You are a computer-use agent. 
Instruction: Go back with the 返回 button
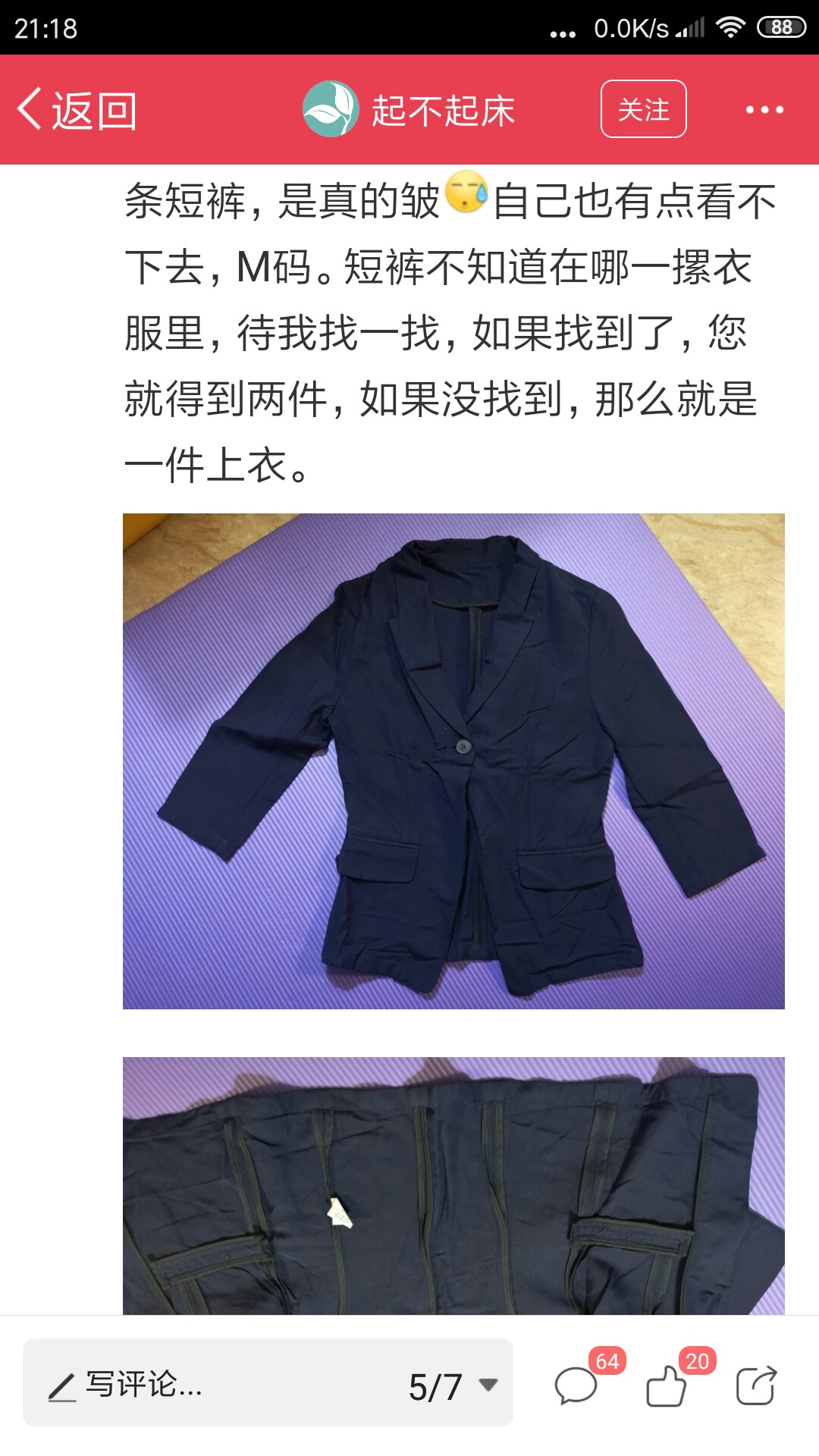tap(77, 110)
